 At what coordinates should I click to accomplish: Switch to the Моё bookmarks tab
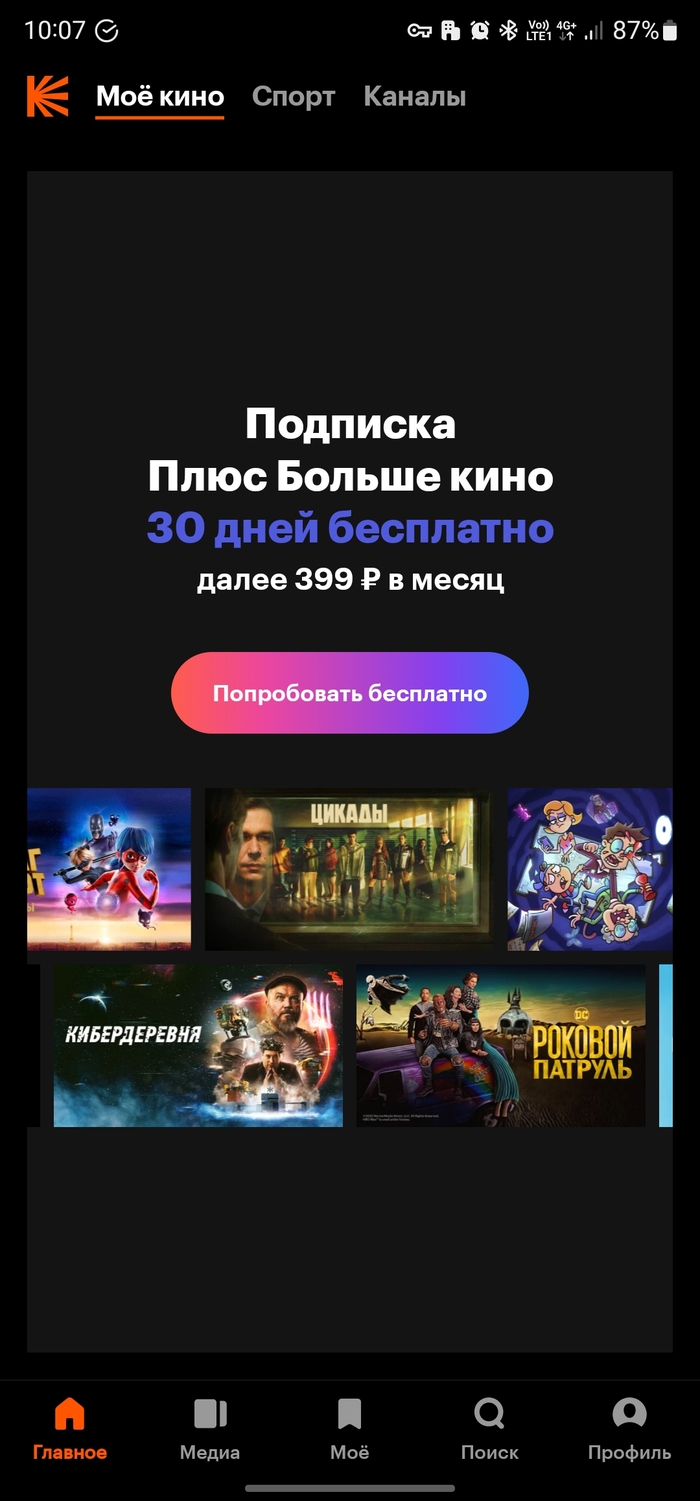[349, 1428]
